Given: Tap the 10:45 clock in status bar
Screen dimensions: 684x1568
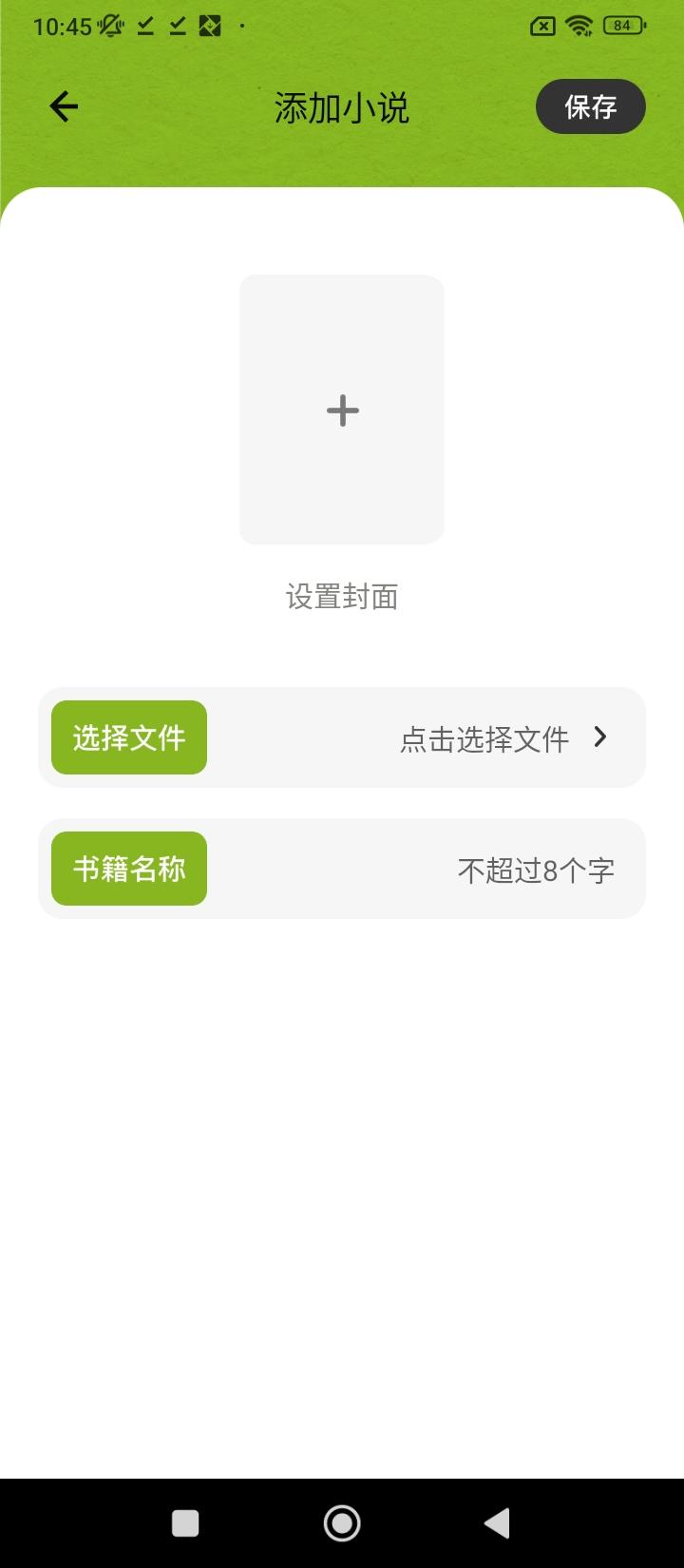Looking at the screenshot, I should tap(59, 27).
